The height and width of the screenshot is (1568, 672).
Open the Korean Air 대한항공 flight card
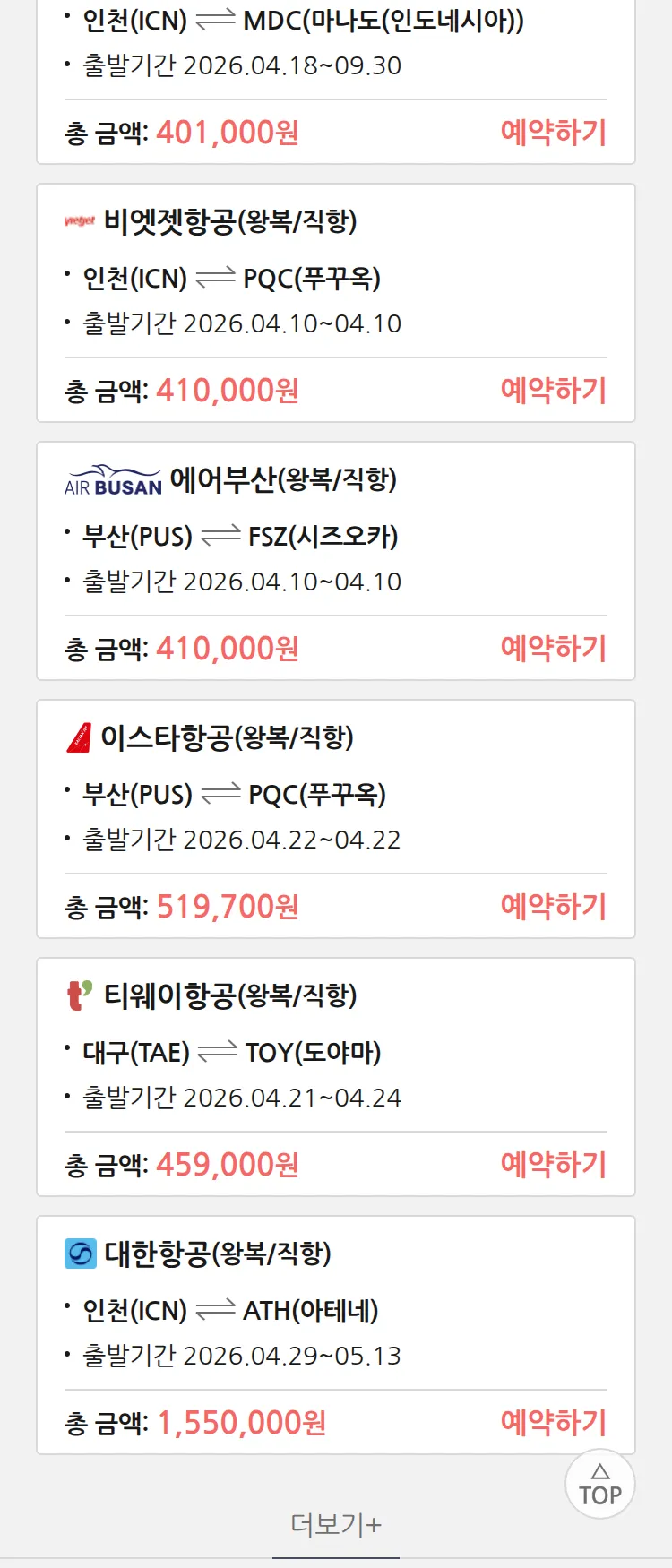[218, 1254]
